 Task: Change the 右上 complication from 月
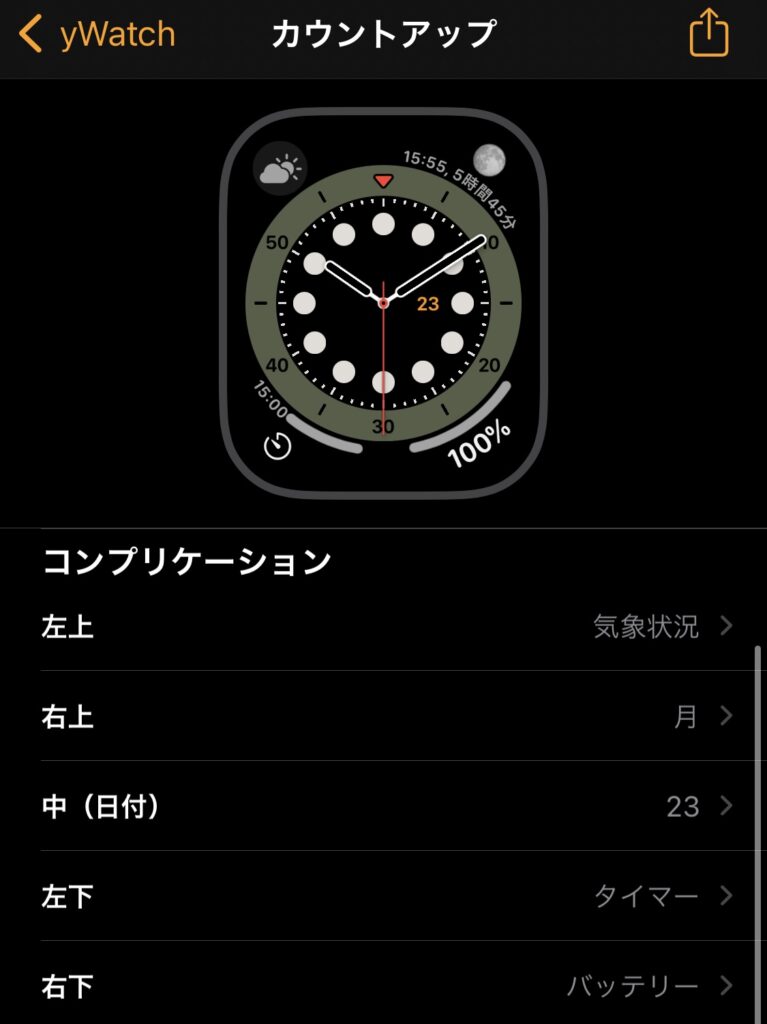[x=385, y=716]
